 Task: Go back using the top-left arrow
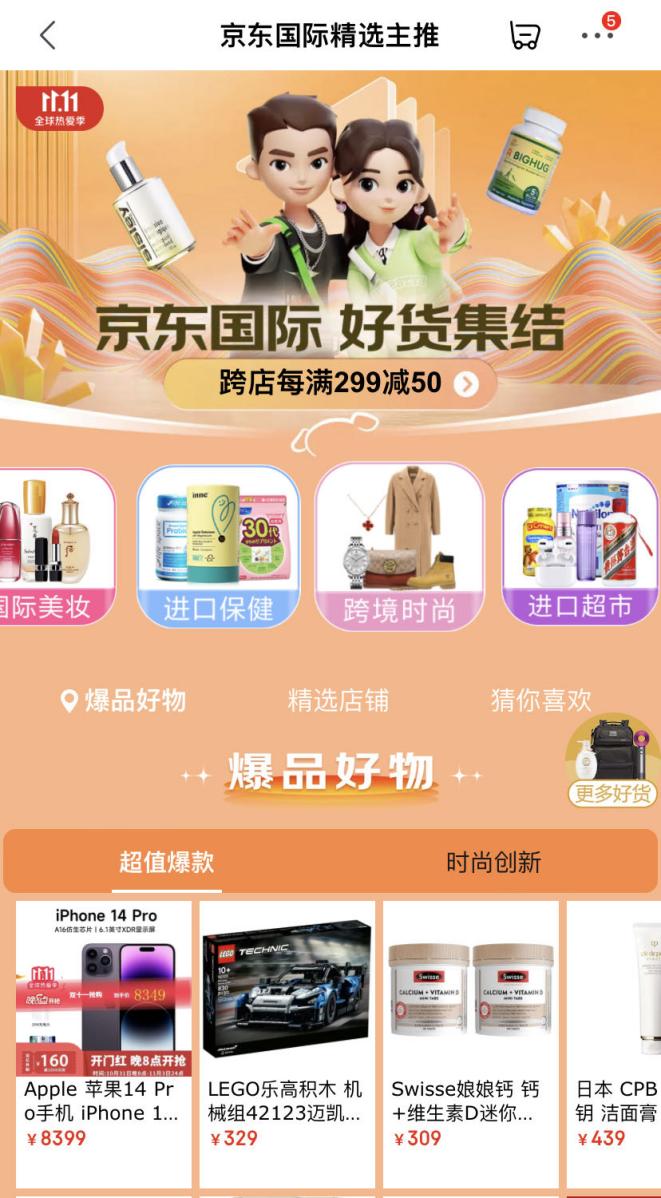[x=47, y=35]
